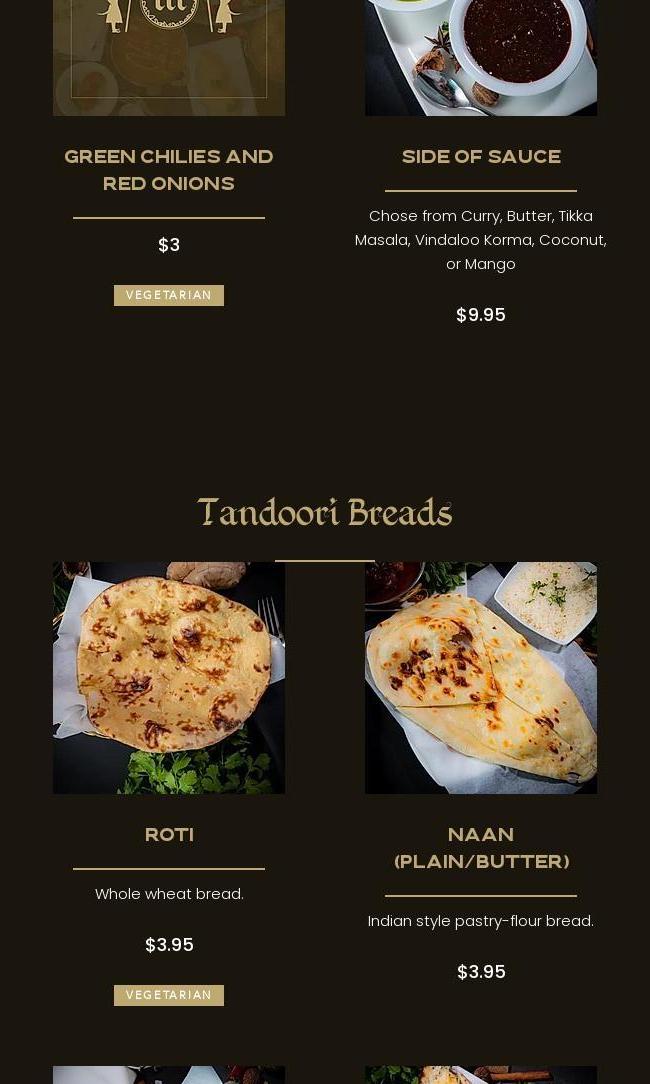Open the Roti bread photo
Image resolution: width=650 pixels, height=1084 pixels.
169,678
